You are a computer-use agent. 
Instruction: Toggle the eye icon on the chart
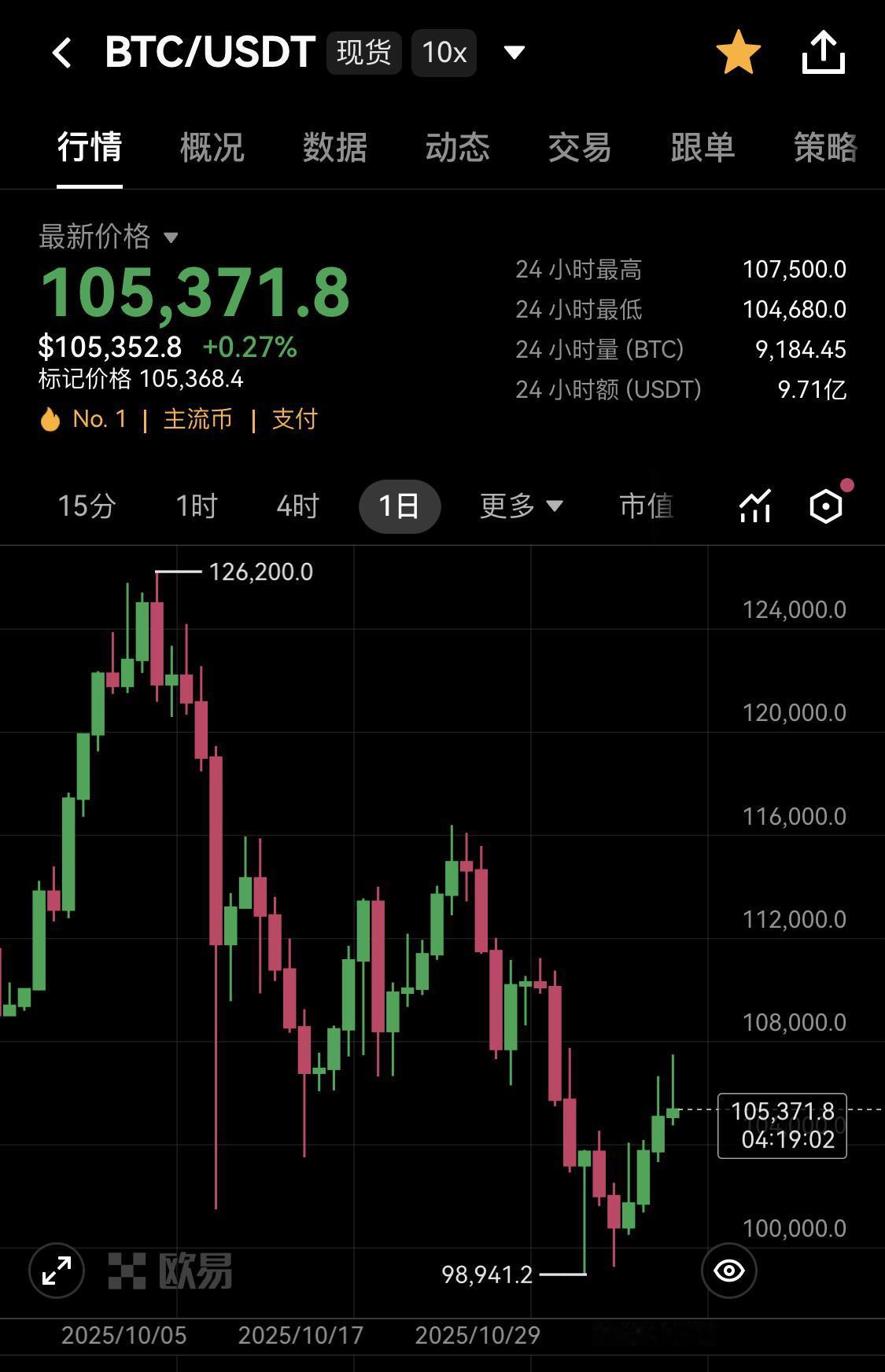point(729,1270)
